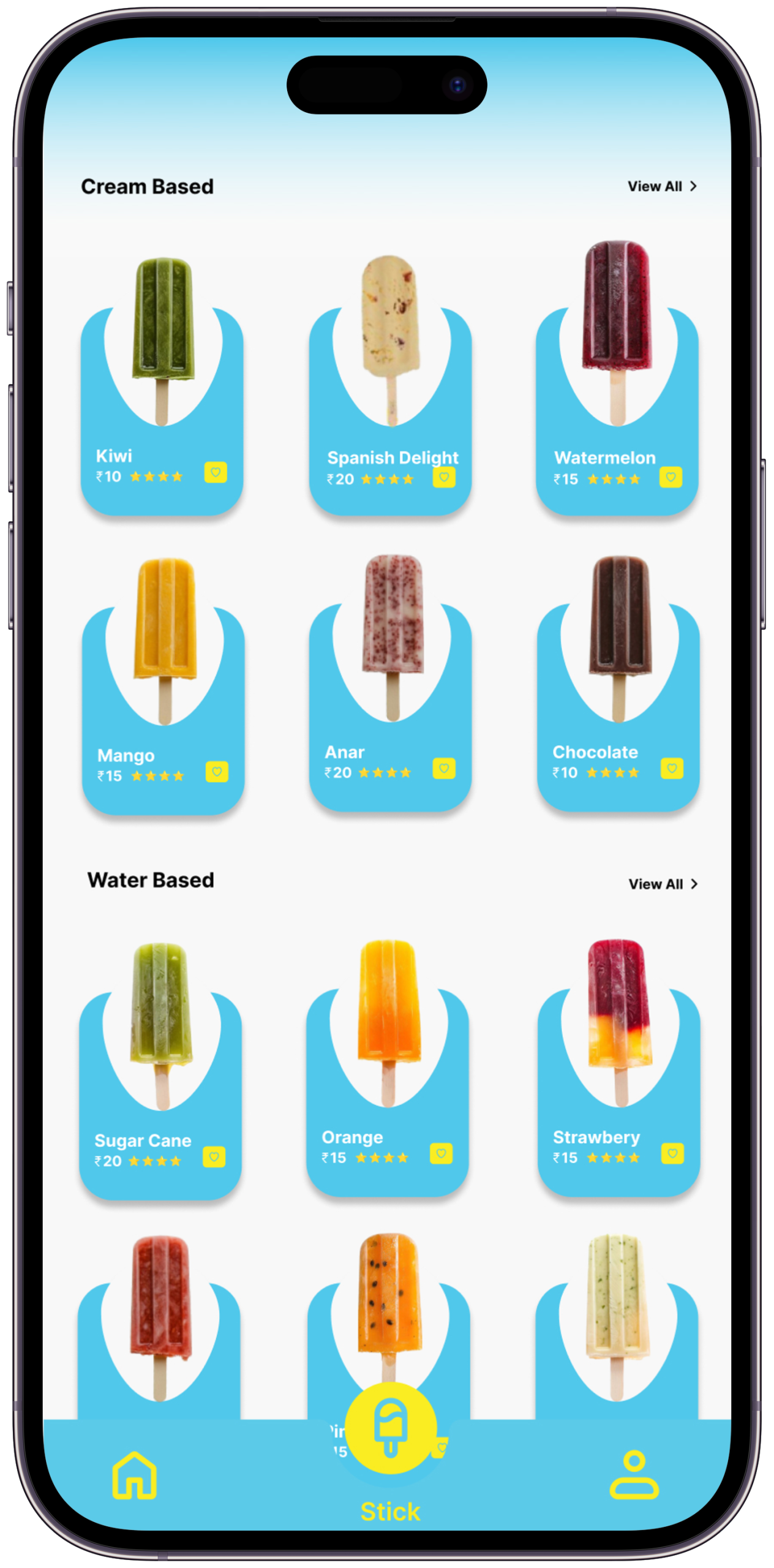Switch to the profile tab

click(634, 1475)
